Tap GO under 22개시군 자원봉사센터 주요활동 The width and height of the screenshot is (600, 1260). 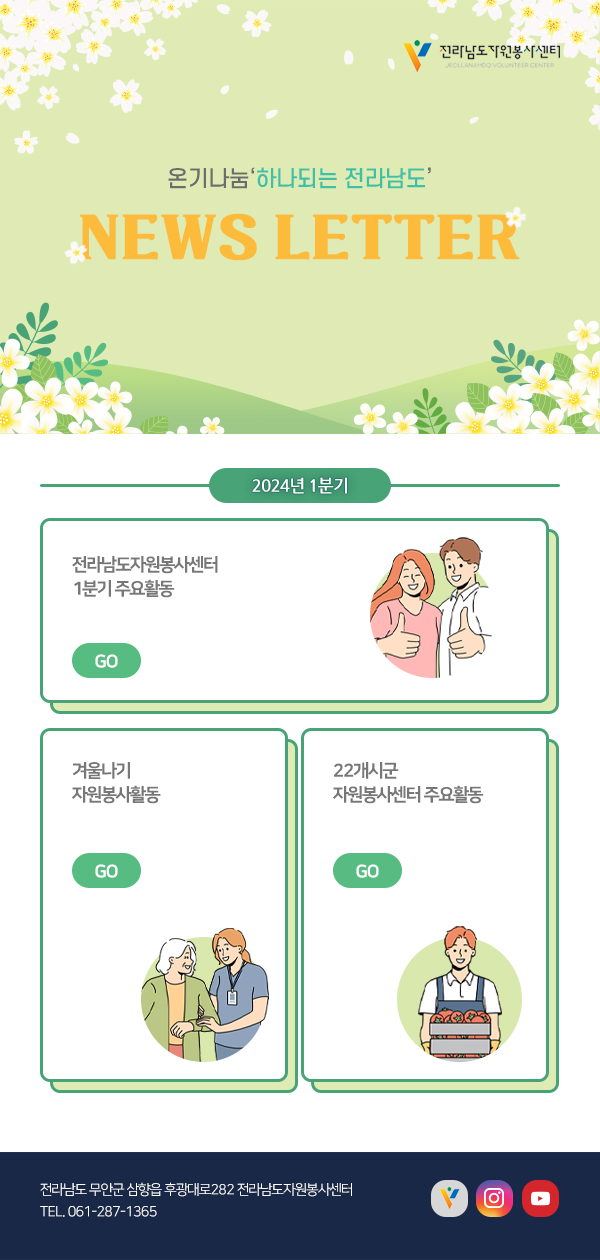pyautogui.click(x=367, y=871)
